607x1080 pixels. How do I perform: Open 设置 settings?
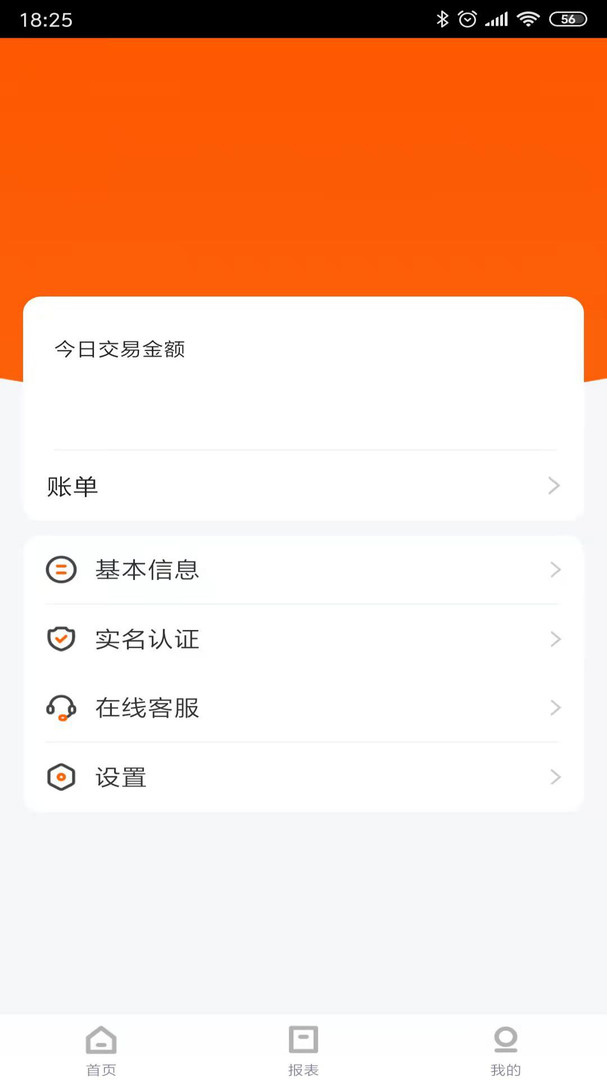[303, 777]
